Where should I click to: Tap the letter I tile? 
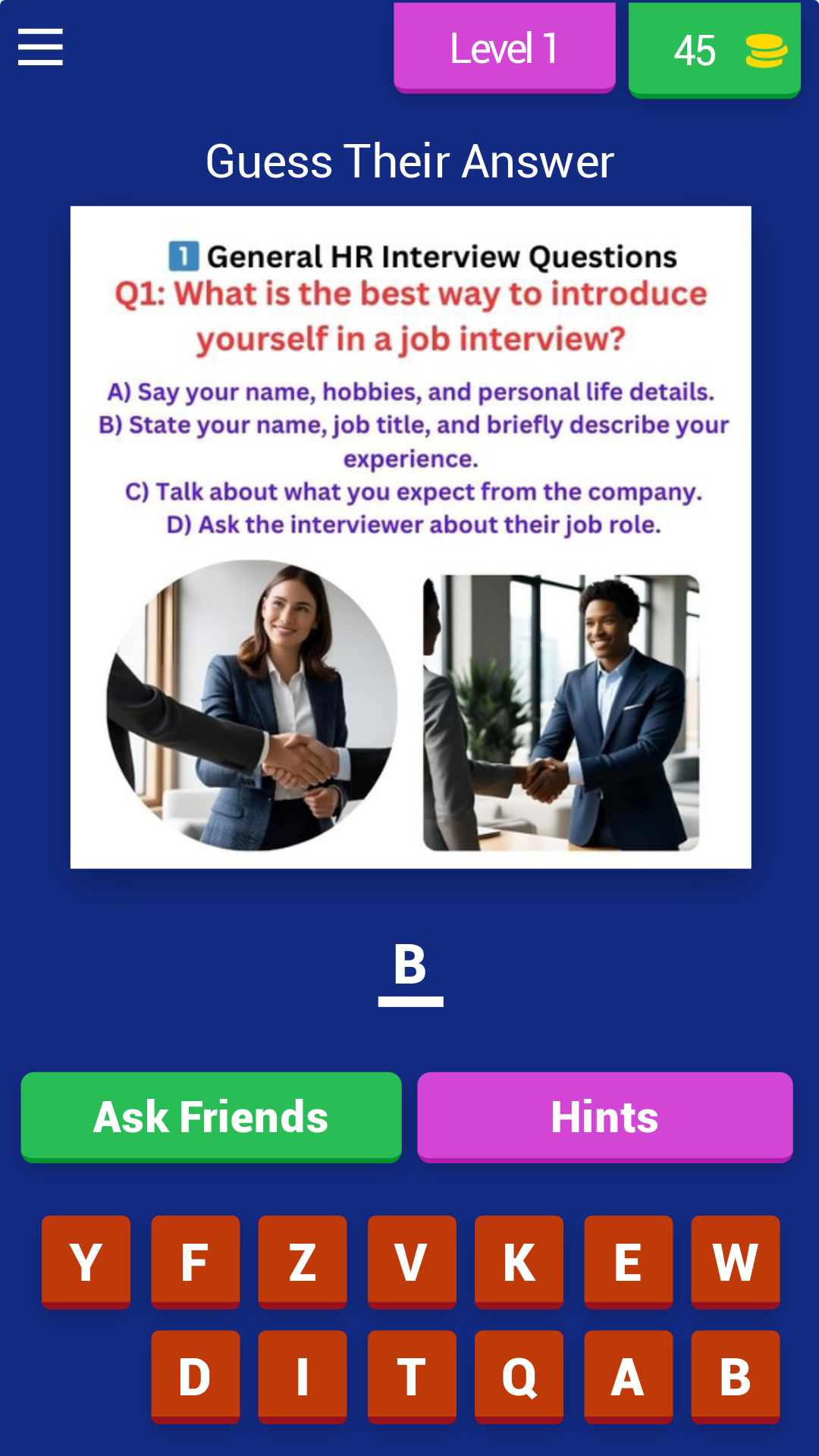click(x=302, y=1377)
